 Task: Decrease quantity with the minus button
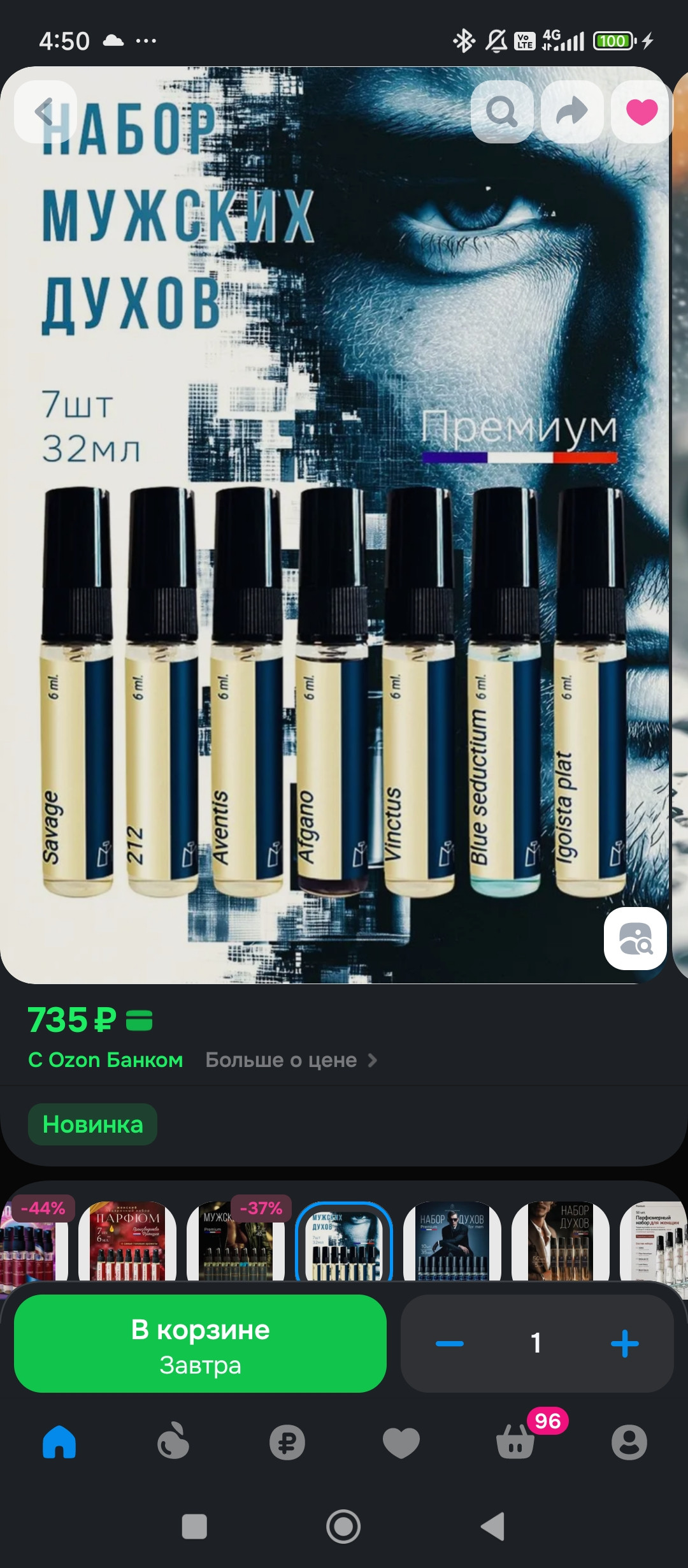coord(450,1344)
